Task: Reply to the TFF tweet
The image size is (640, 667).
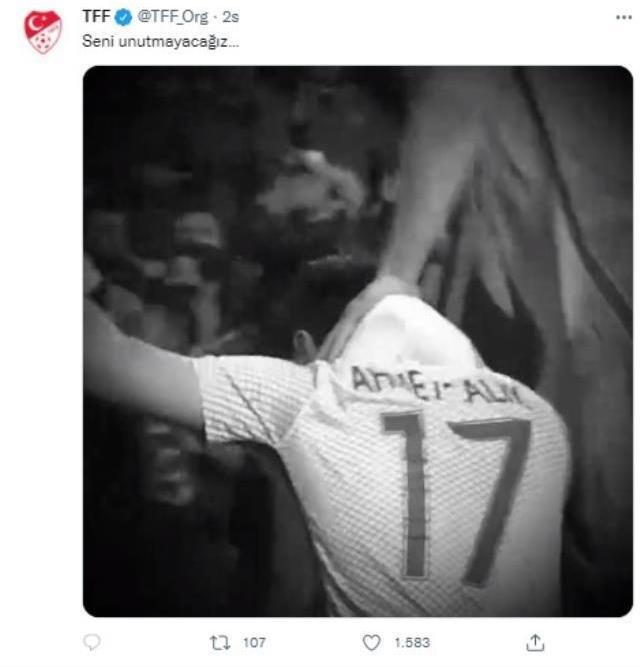Action: (93, 642)
